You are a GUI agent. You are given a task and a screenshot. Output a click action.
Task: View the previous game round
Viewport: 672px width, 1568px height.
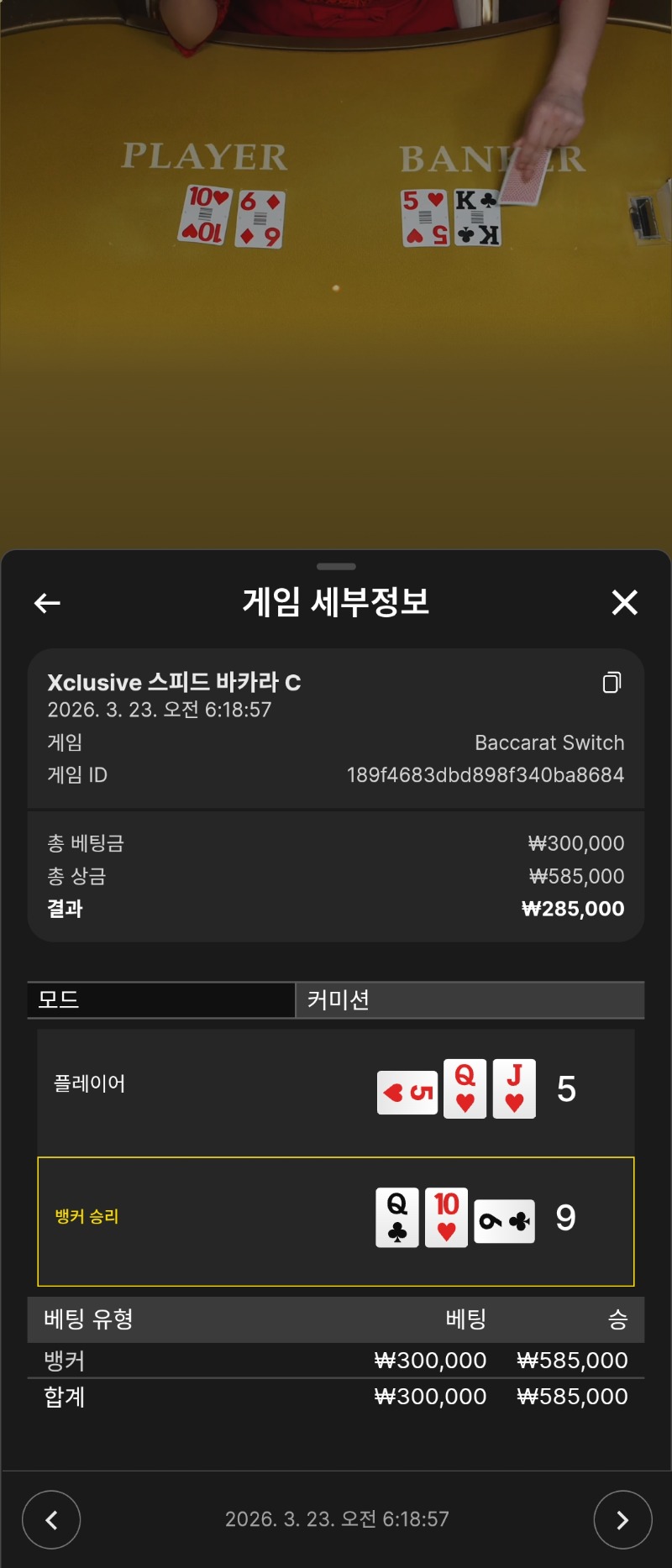coord(51,1519)
